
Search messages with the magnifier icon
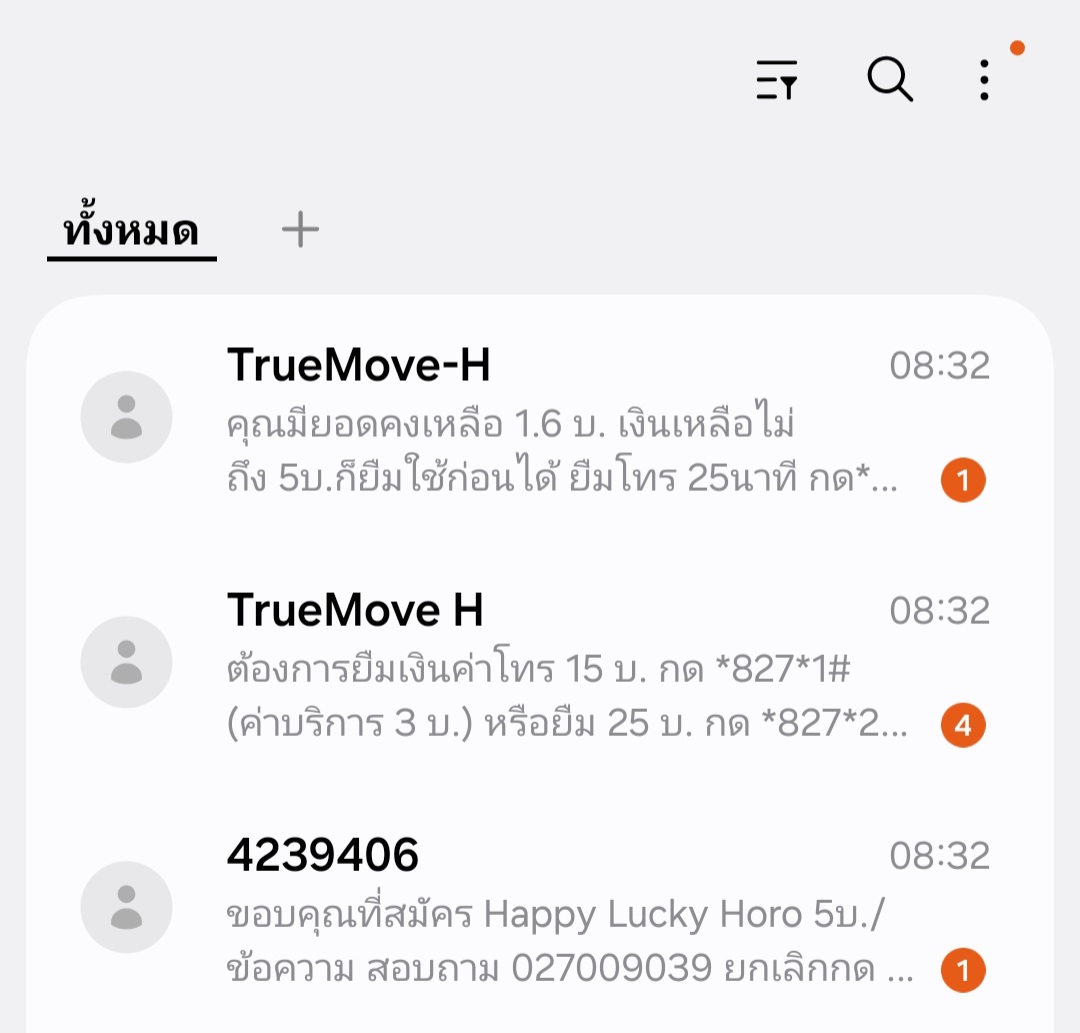889,79
